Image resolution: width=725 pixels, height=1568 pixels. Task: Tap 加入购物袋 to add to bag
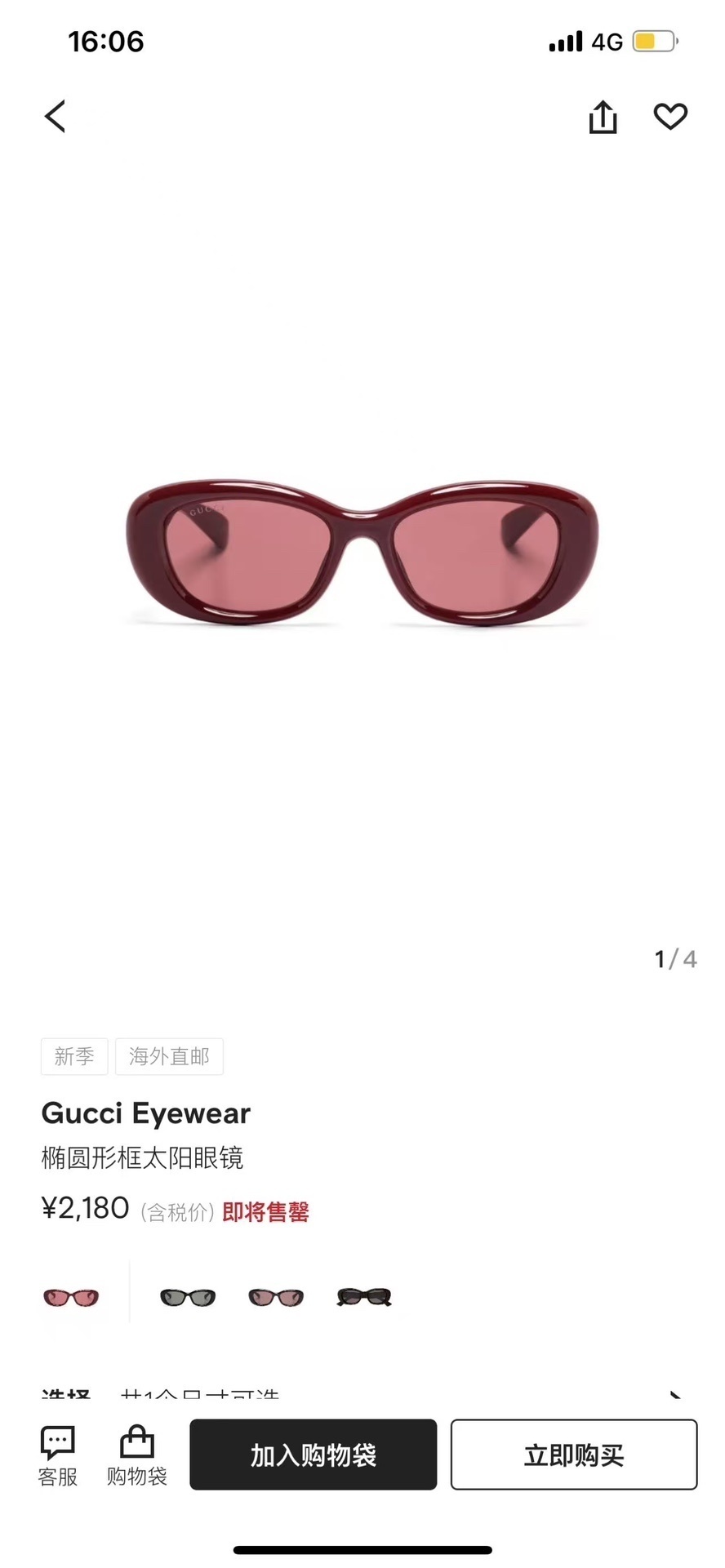click(x=314, y=1455)
